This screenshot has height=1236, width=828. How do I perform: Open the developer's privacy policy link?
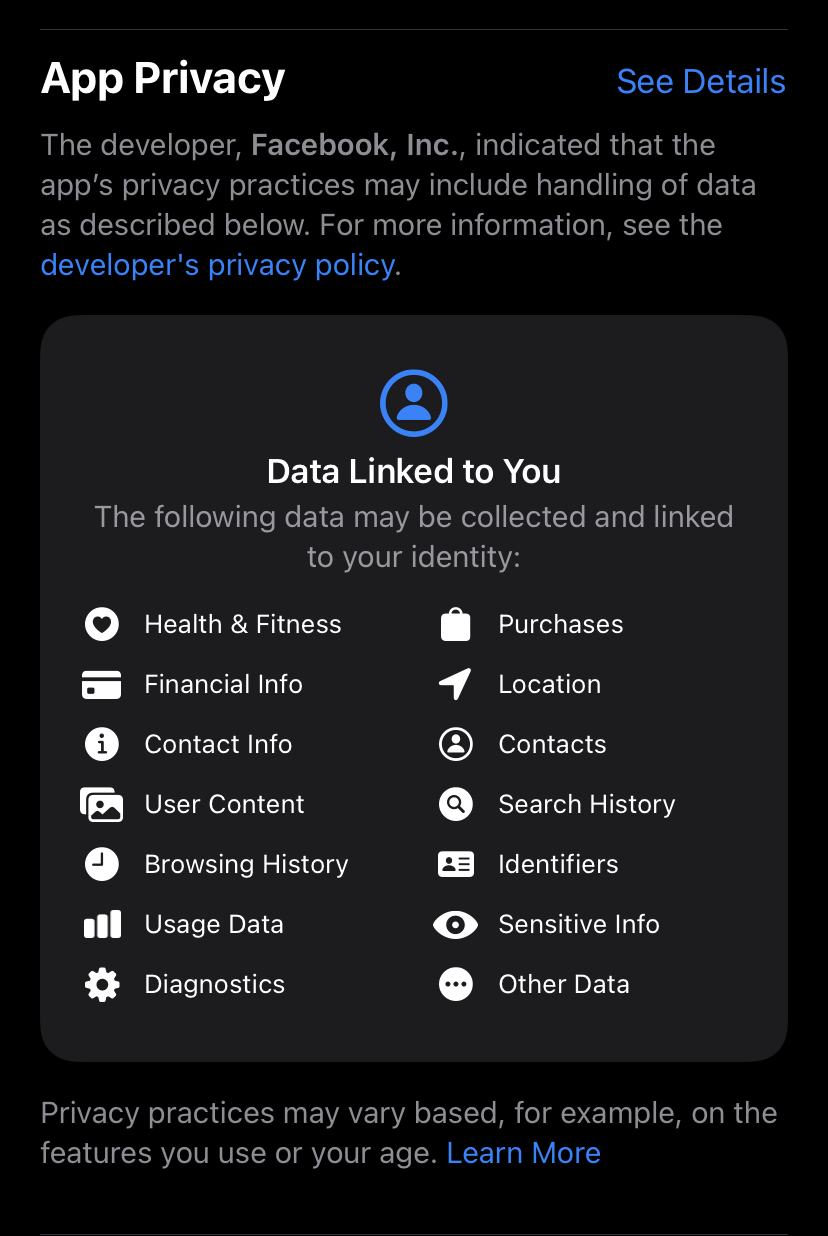[217, 265]
